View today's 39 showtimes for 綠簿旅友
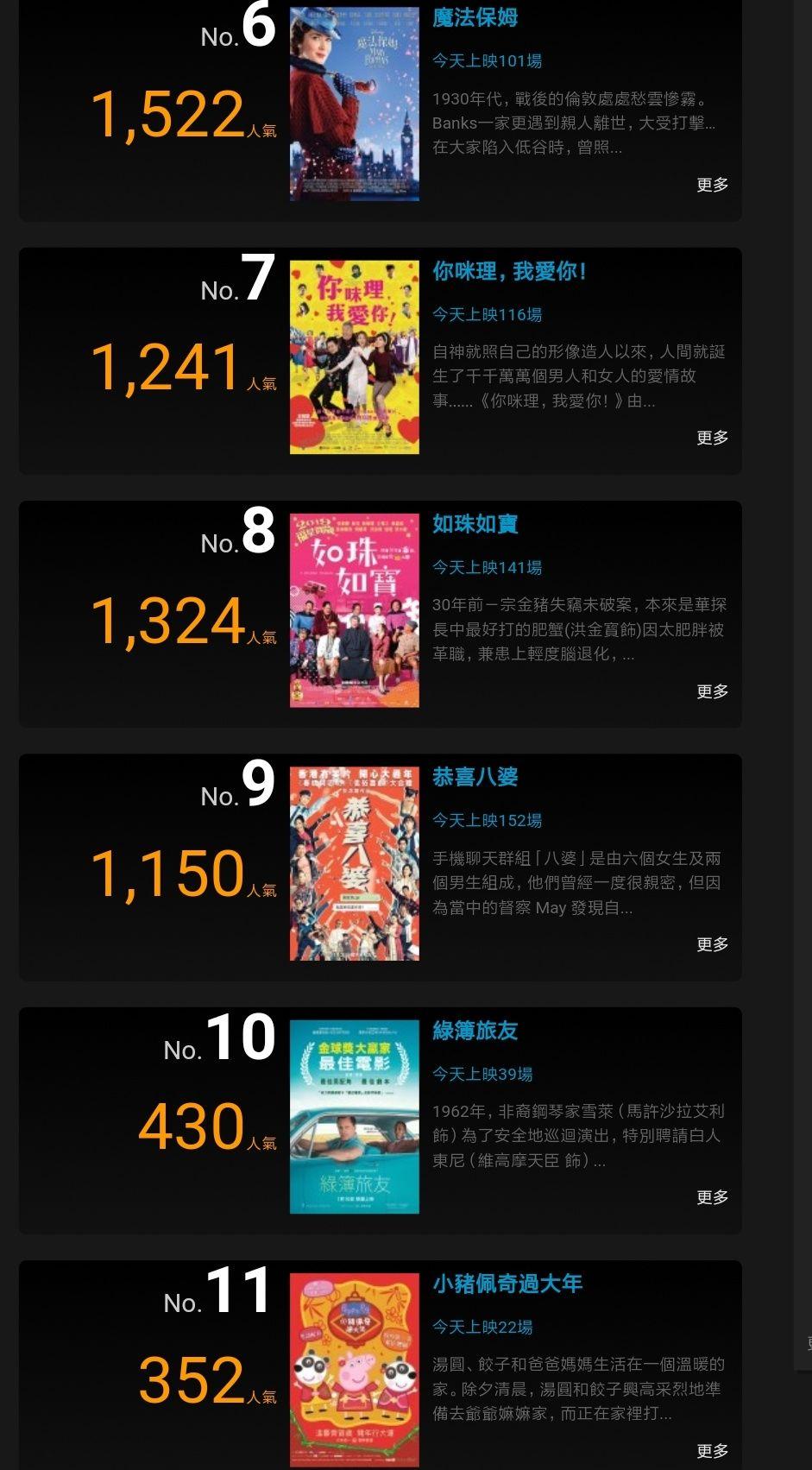Screen dimensions: 812x1470 (x=482, y=1074)
